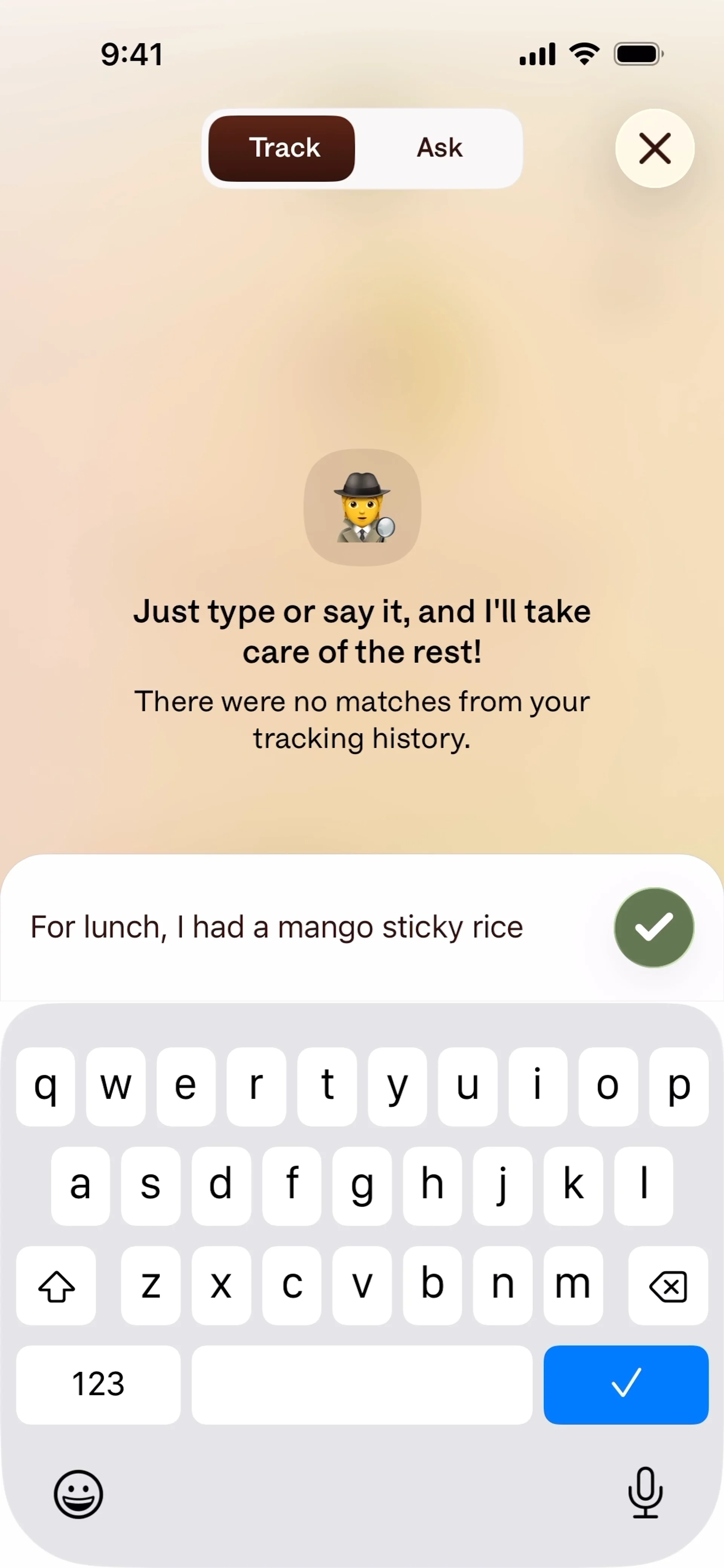Tap the blue keyboard confirm key
Screen dimensions: 724x1568
pos(625,1384)
